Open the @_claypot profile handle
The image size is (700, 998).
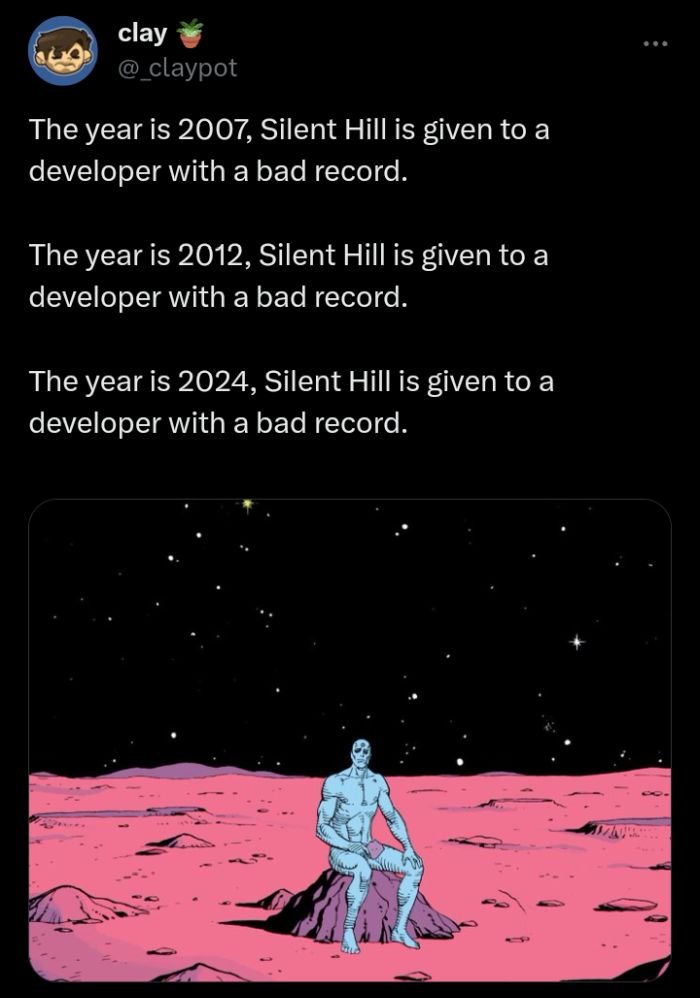(178, 69)
